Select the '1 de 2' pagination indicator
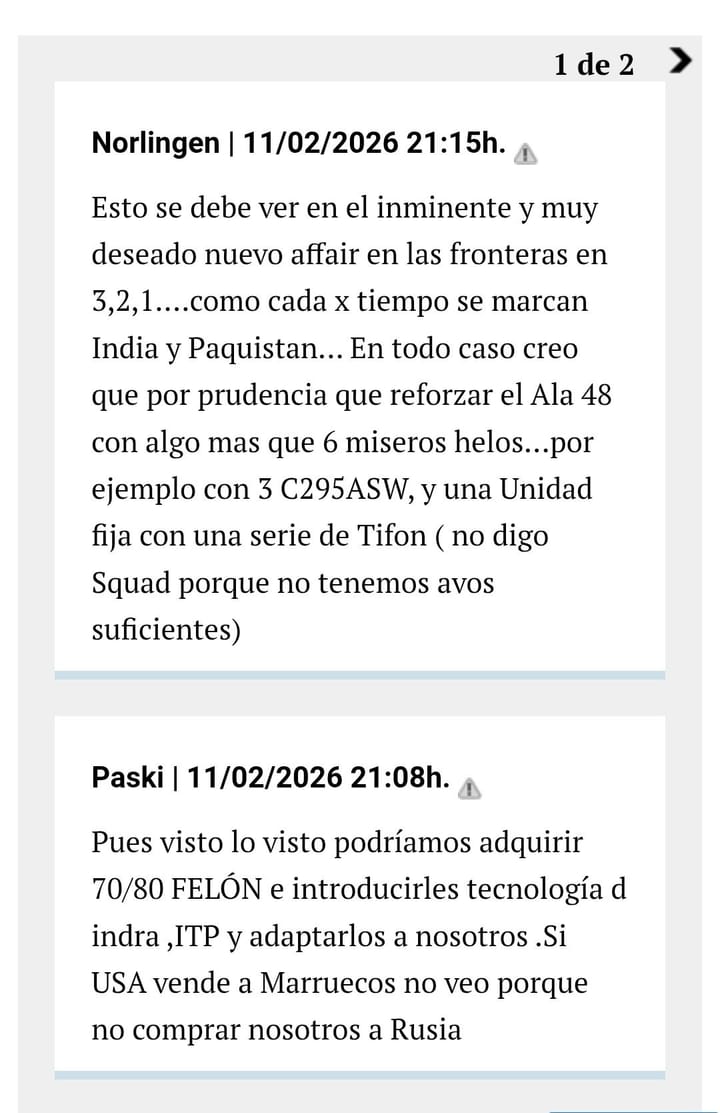Screen dimensions: 720x1113 (593, 63)
